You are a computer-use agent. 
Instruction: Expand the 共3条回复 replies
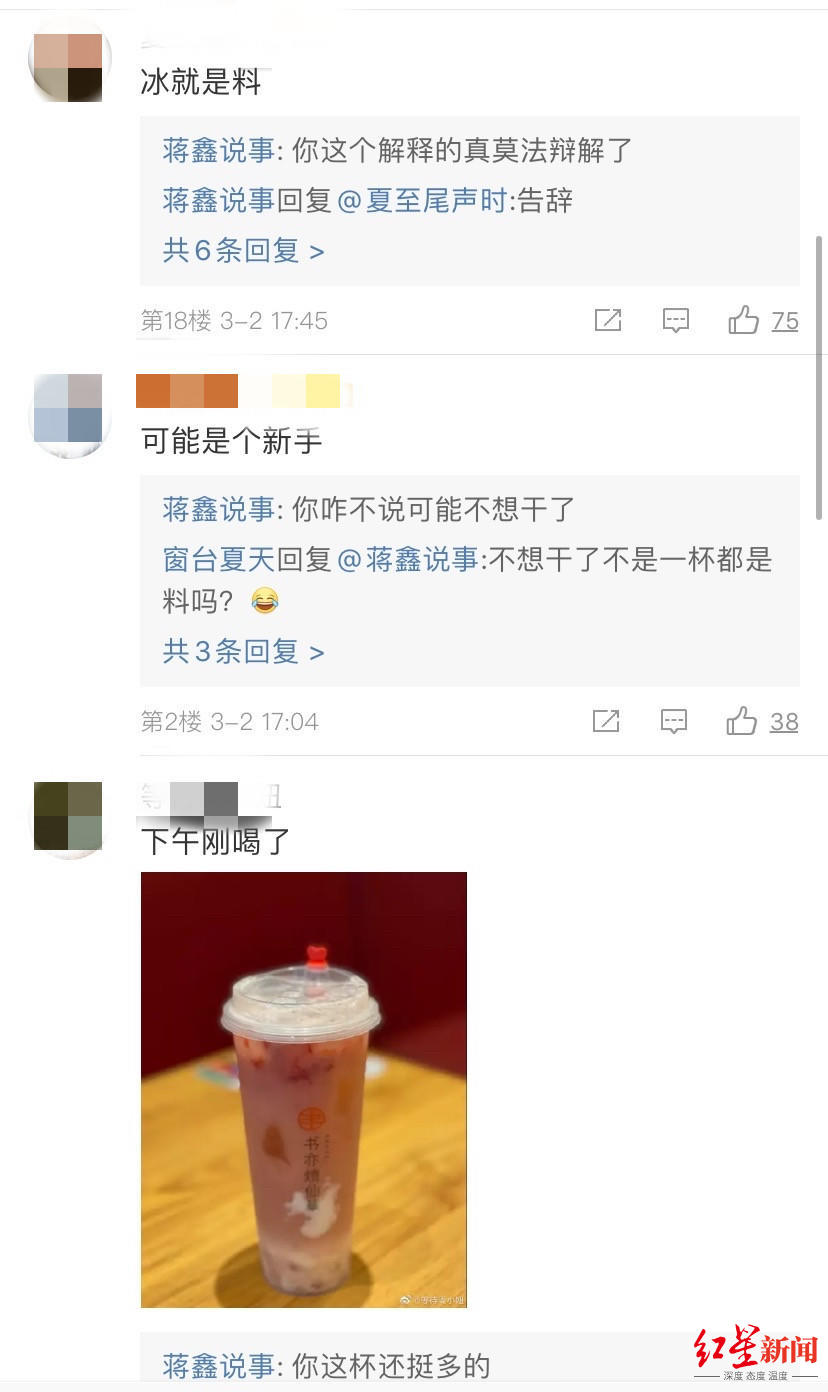(243, 652)
